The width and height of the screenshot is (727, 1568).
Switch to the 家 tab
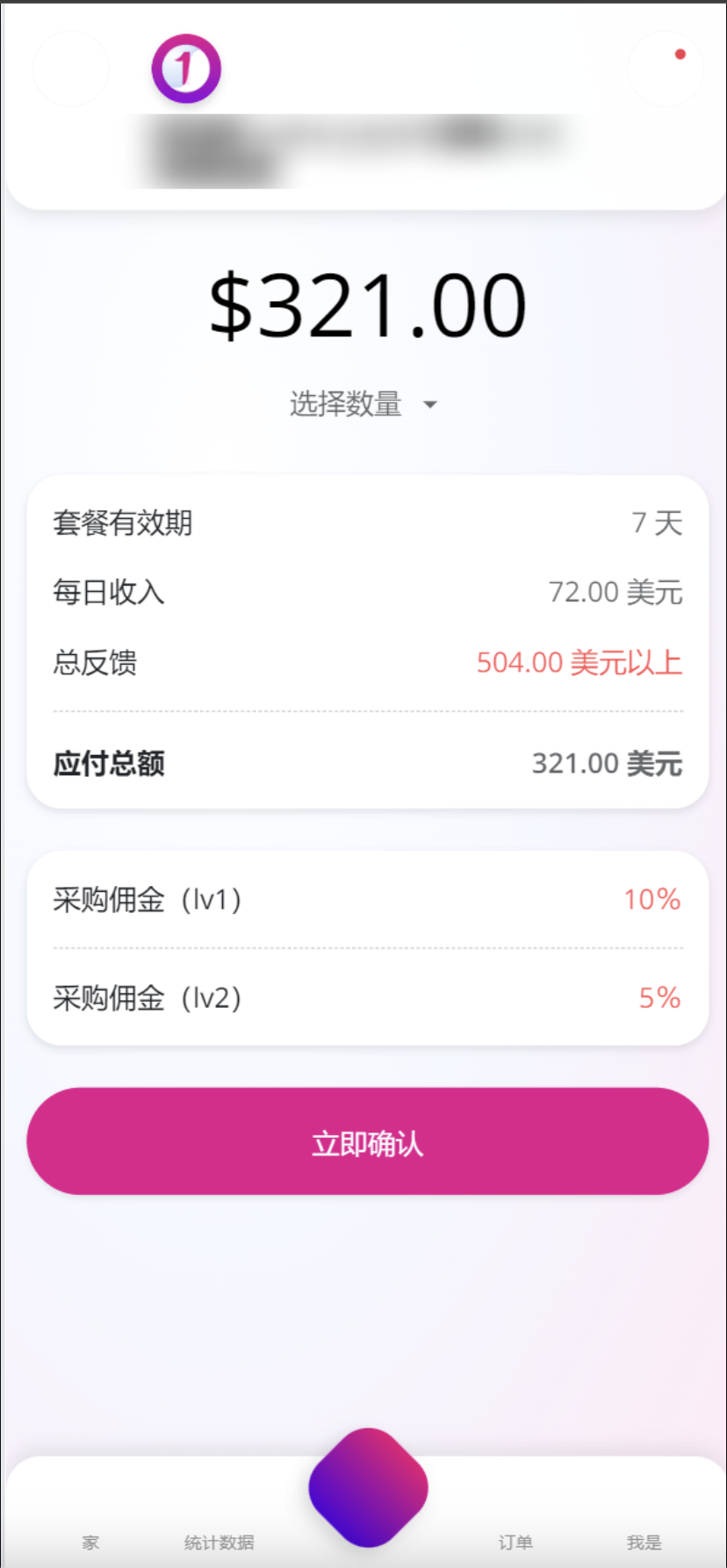[x=90, y=1542]
